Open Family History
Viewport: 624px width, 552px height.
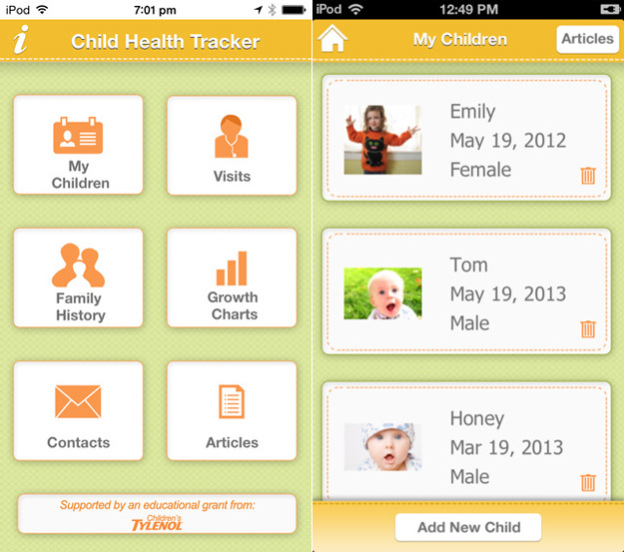point(78,278)
